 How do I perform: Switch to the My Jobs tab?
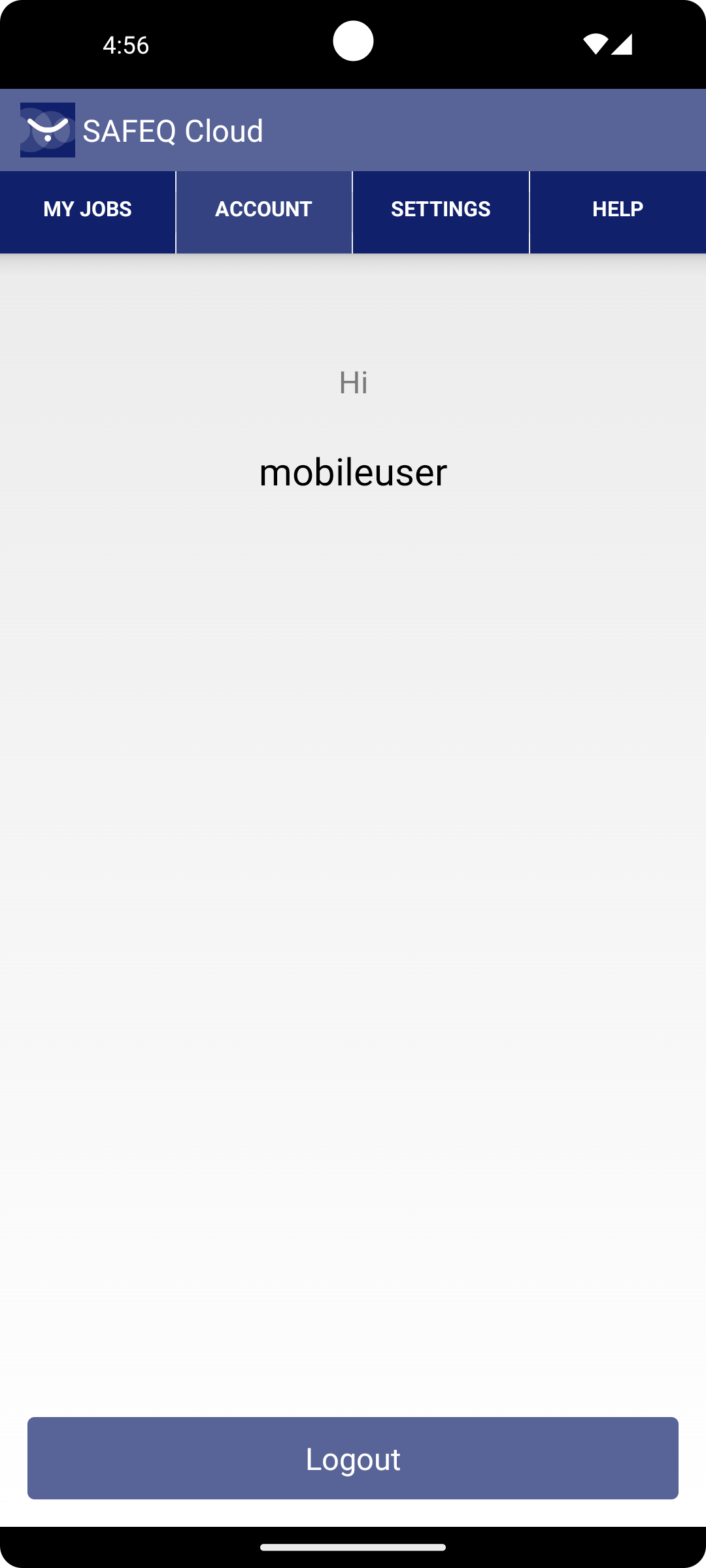pyautogui.click(x=88, y=210)
